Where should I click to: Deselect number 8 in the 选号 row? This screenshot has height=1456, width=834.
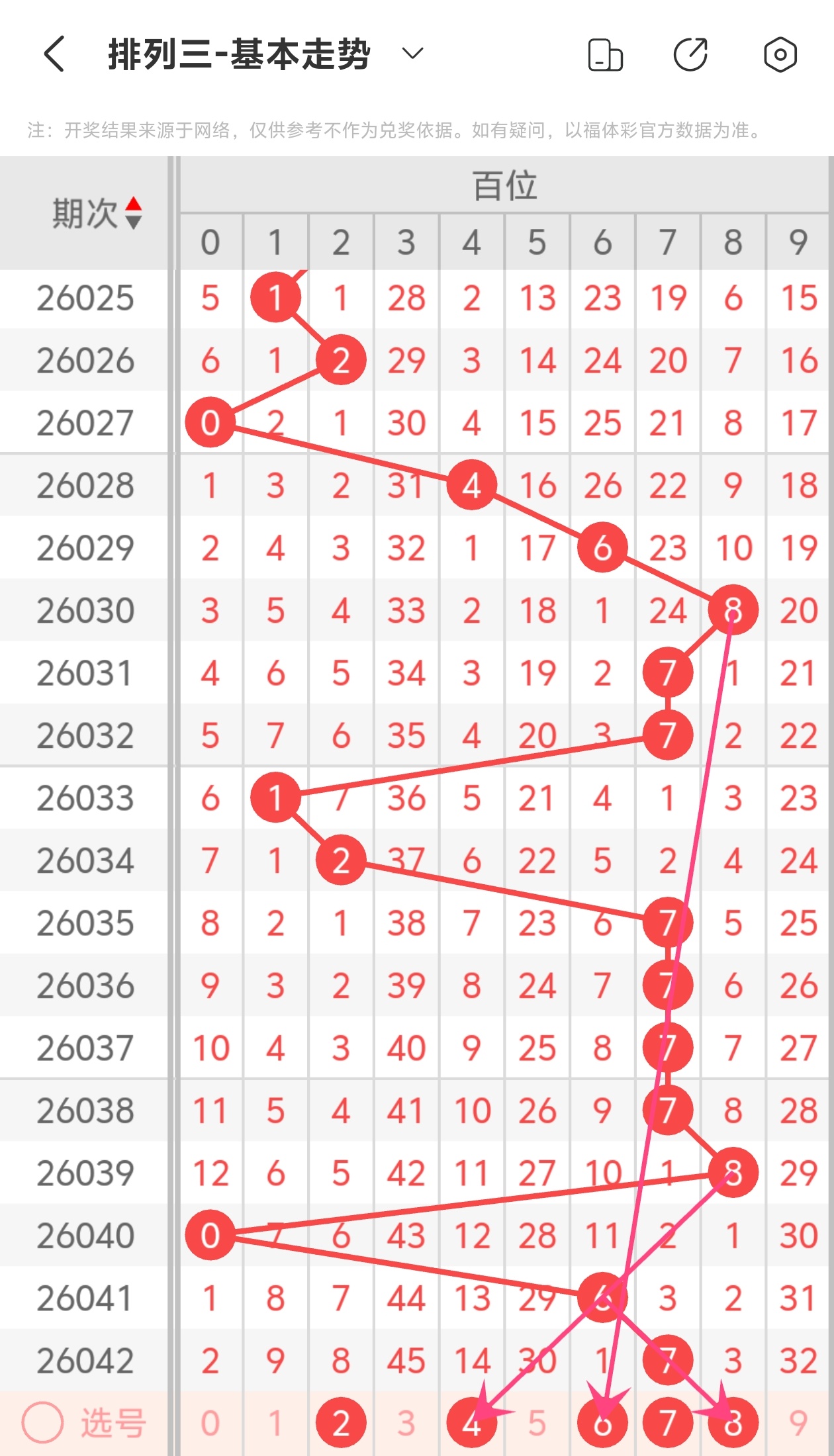click(x=733, y=1423)
